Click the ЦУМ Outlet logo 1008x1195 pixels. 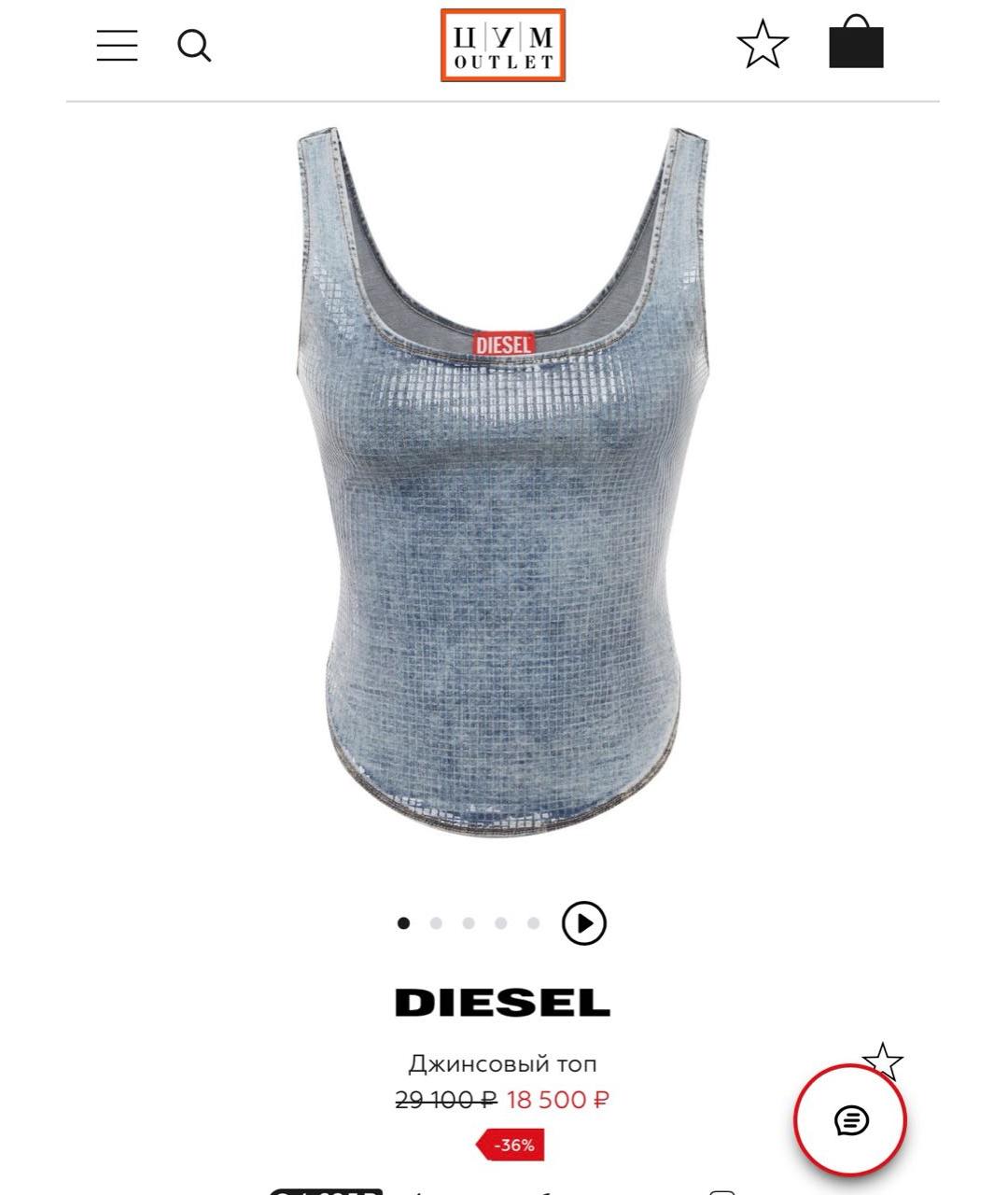click(504, 42)
